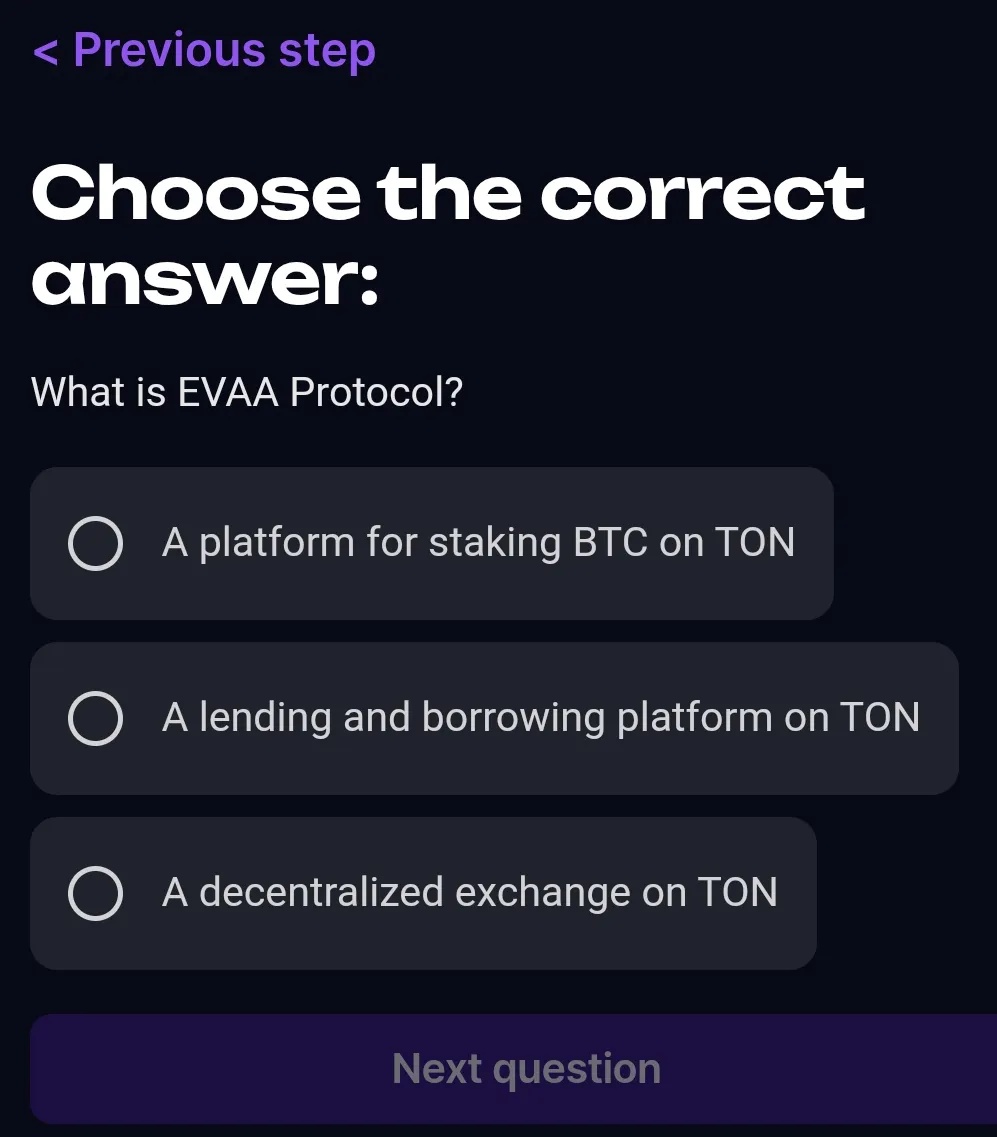Mark 'A platform for staking BTC on TON'
Screen dimensions: 997x1137
tap(432, 543)
